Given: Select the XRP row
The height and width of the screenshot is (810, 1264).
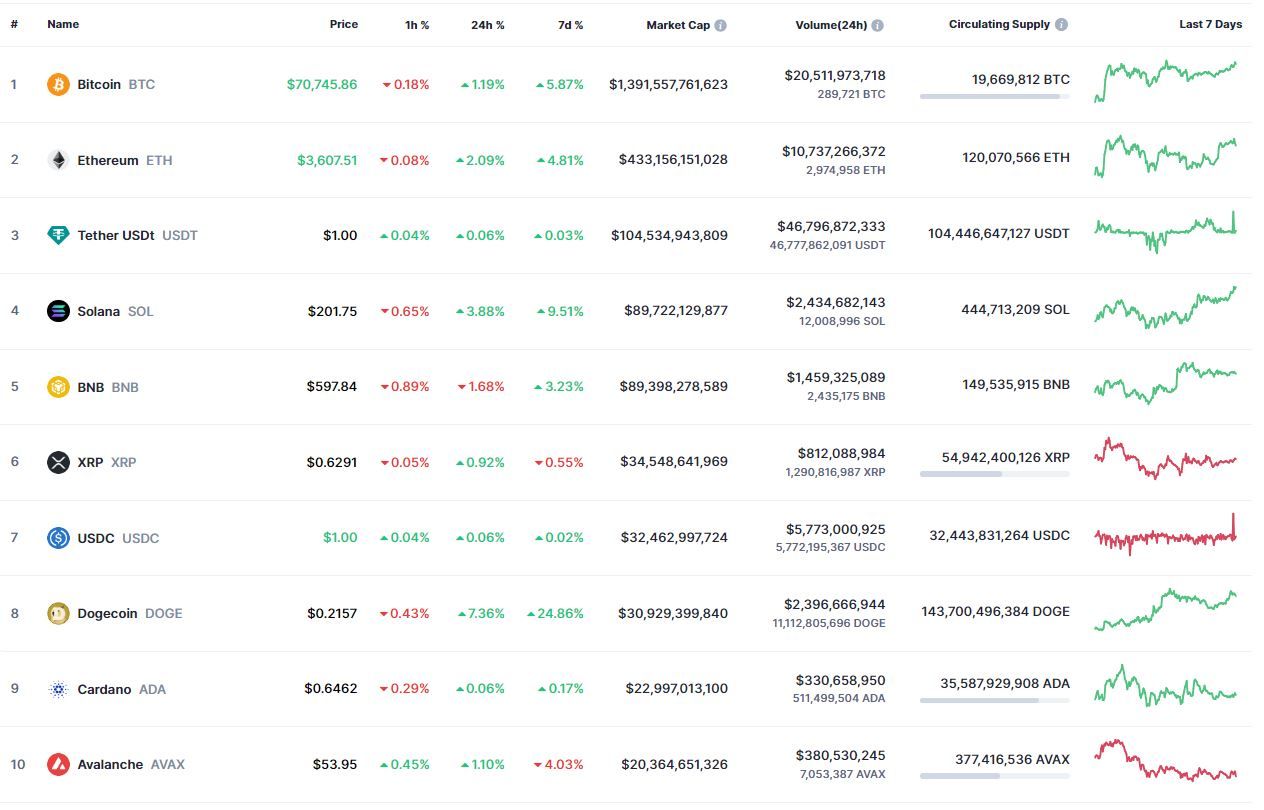Looking at the screenshot, I should click(90, 462).
